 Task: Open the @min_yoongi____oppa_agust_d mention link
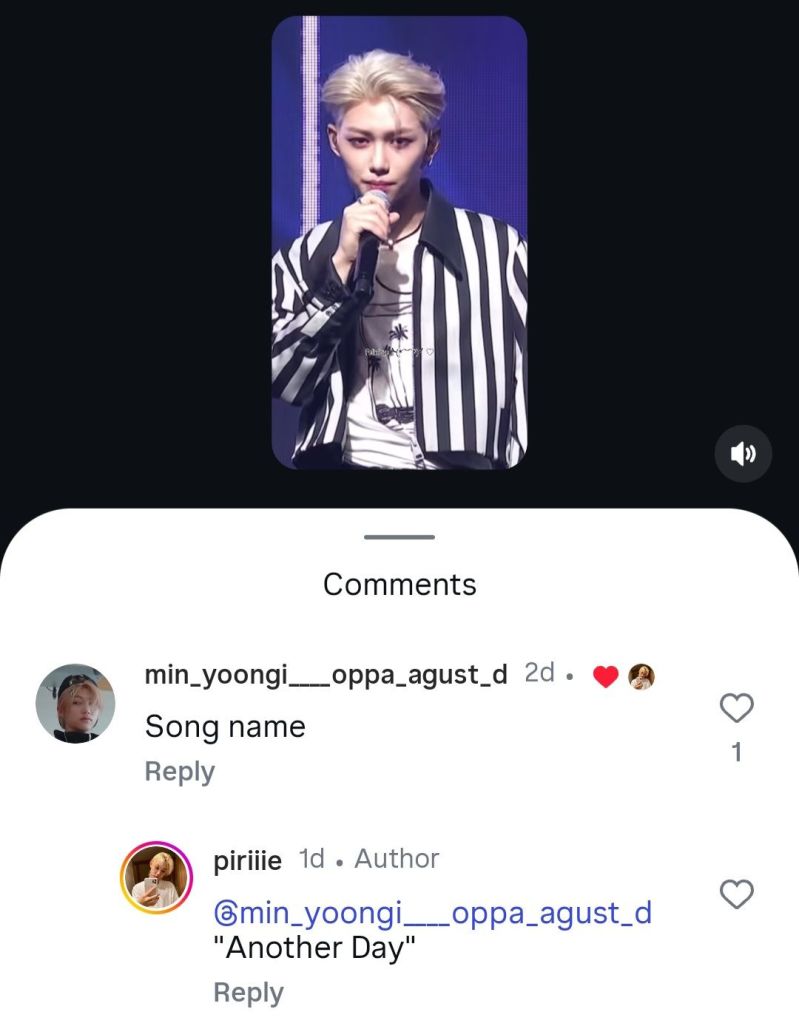pos(433,912)
